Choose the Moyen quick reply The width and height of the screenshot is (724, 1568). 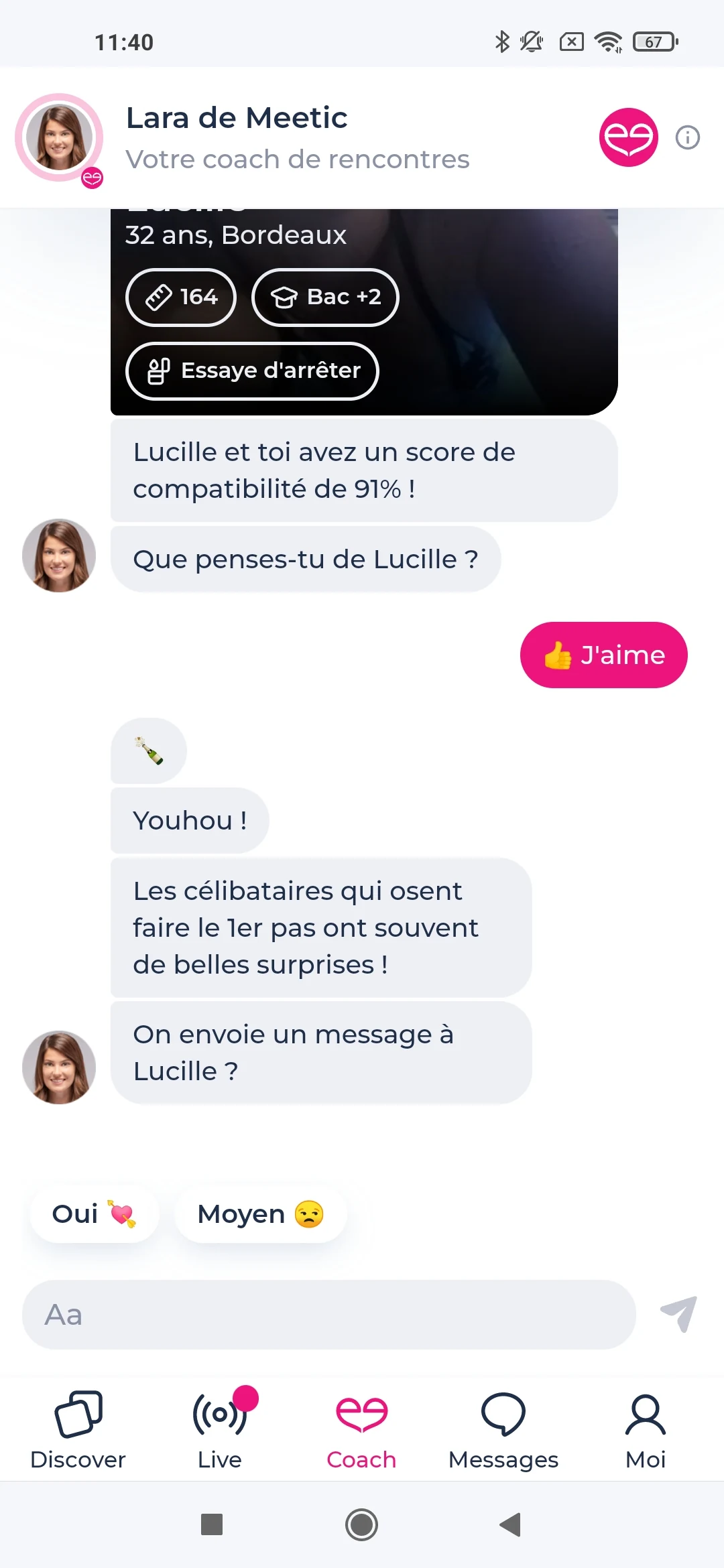[261, 1214]
